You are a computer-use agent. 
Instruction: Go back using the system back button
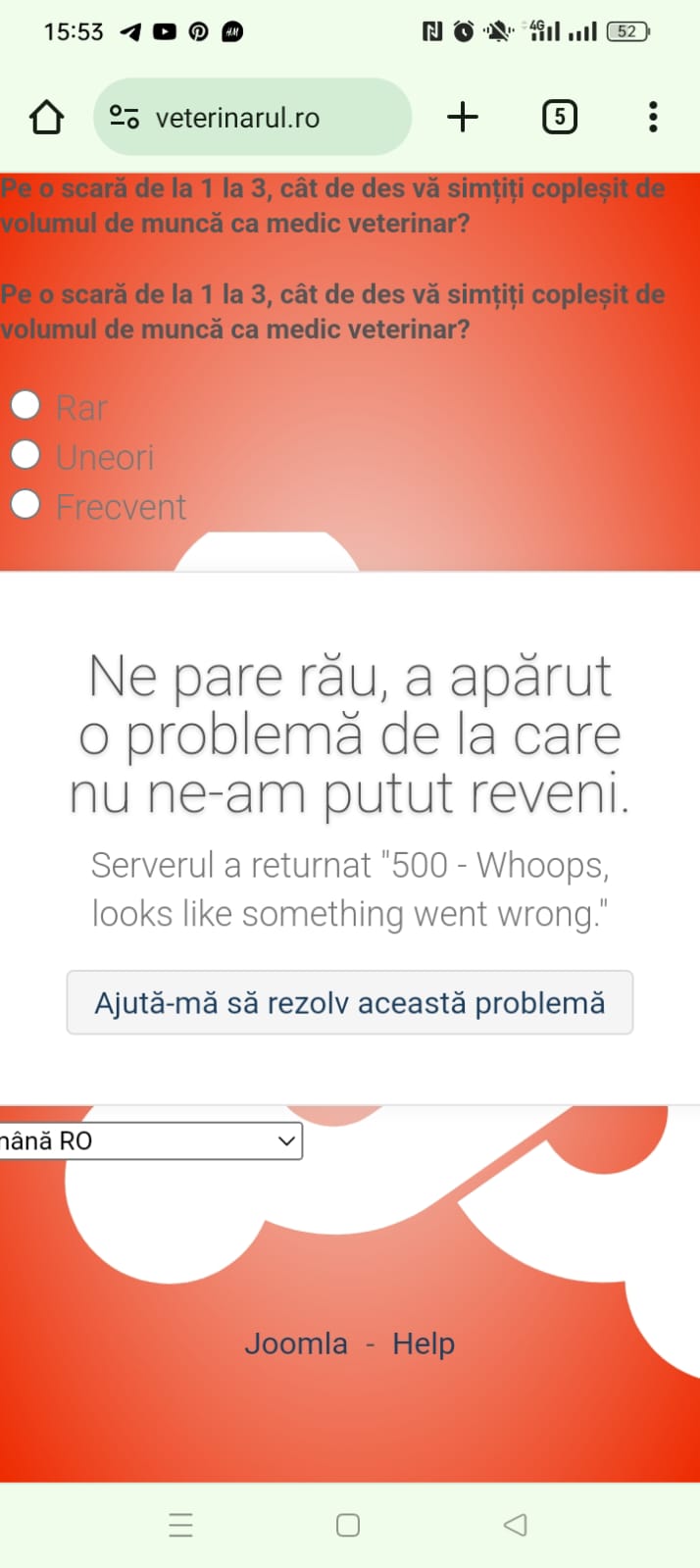515,1525
